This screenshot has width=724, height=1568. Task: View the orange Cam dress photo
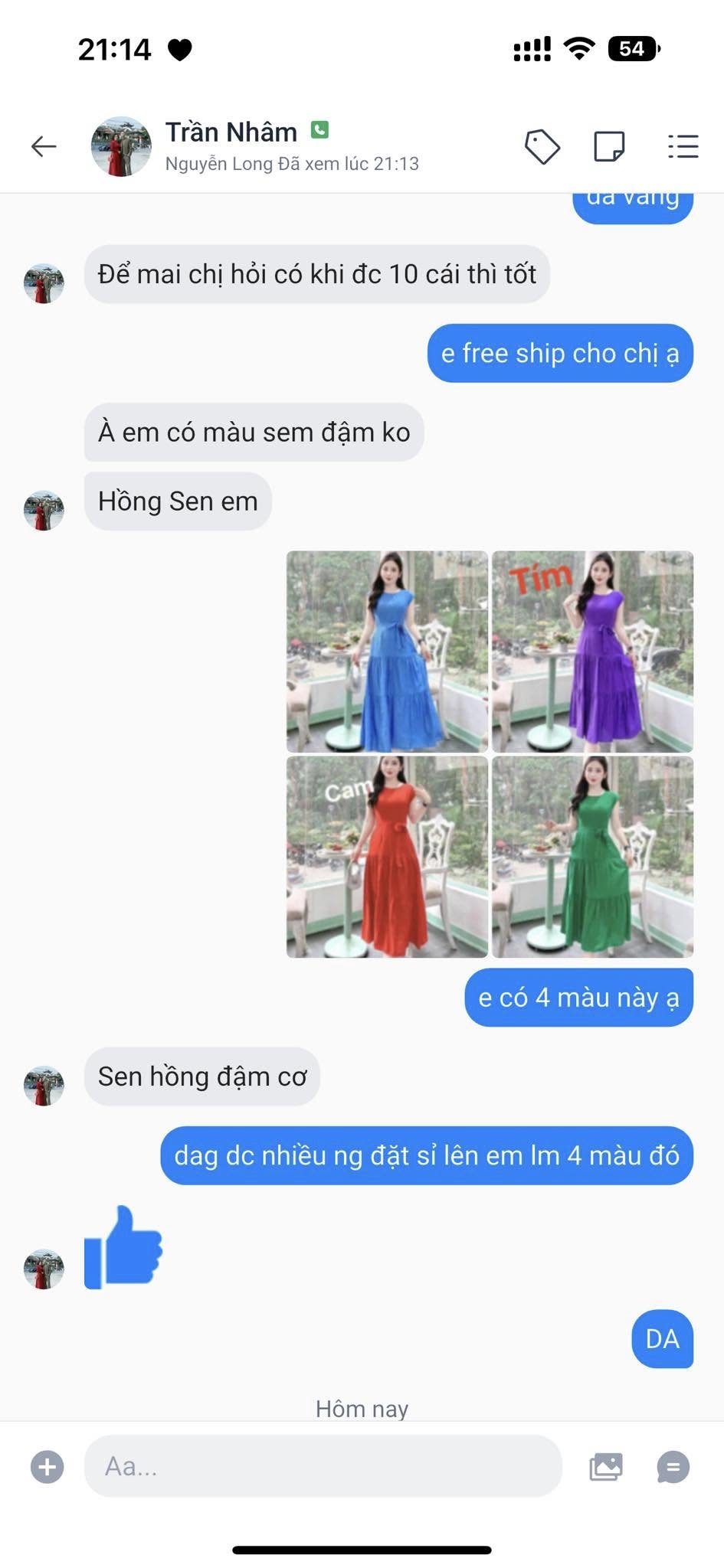pos(387,857)
